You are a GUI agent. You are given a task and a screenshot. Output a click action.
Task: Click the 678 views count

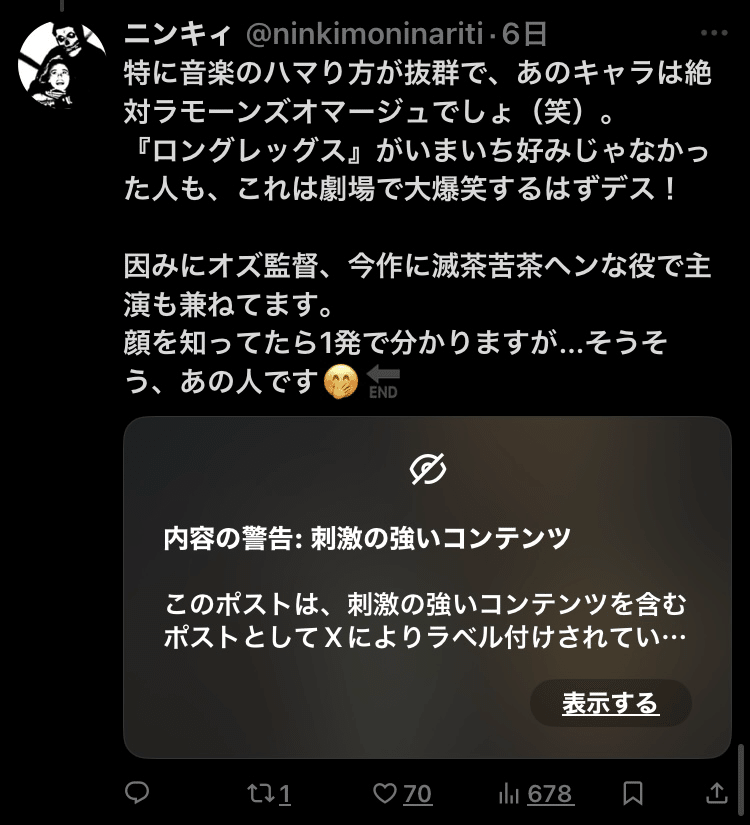pos(549,793)
